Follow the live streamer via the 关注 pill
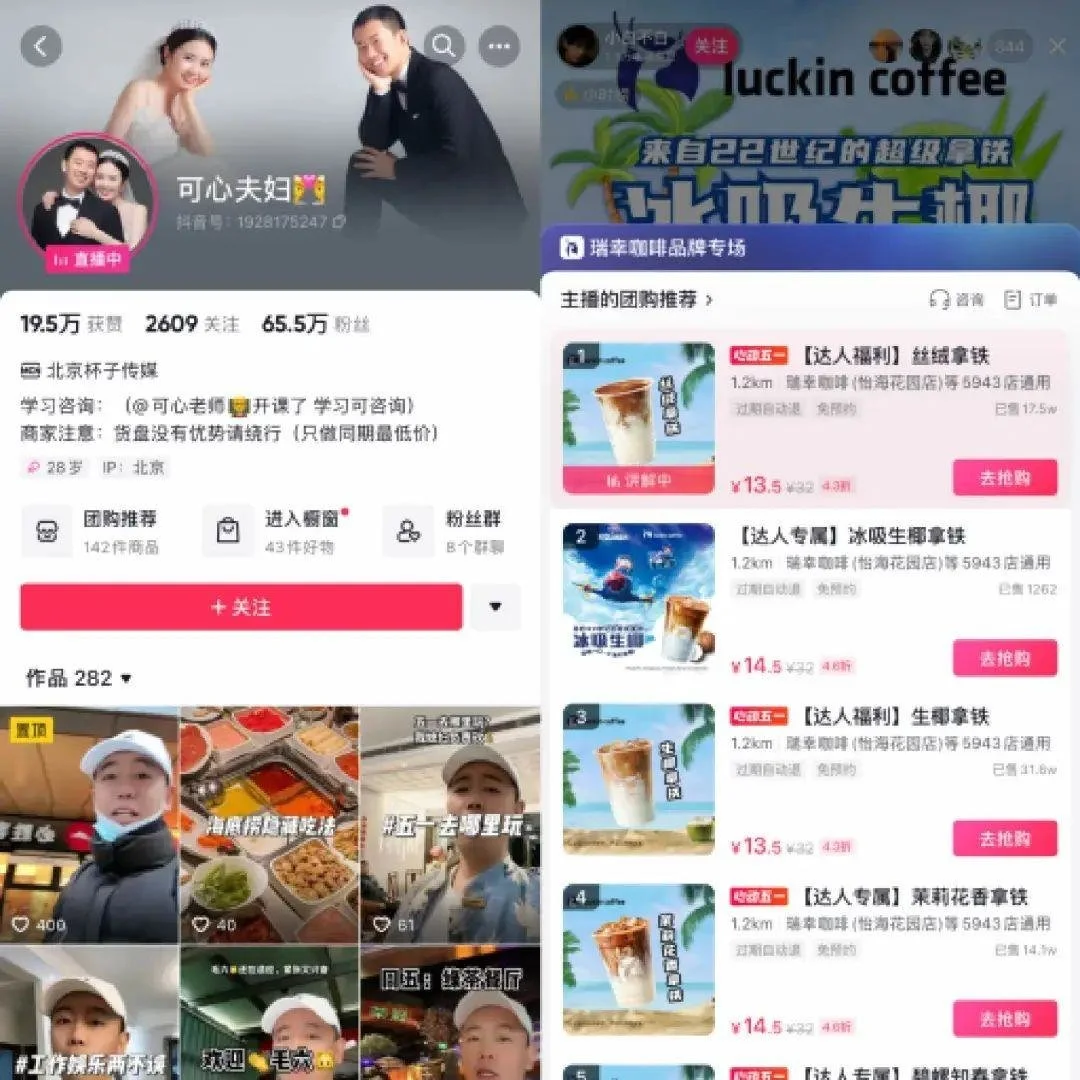 click(710, 46)
